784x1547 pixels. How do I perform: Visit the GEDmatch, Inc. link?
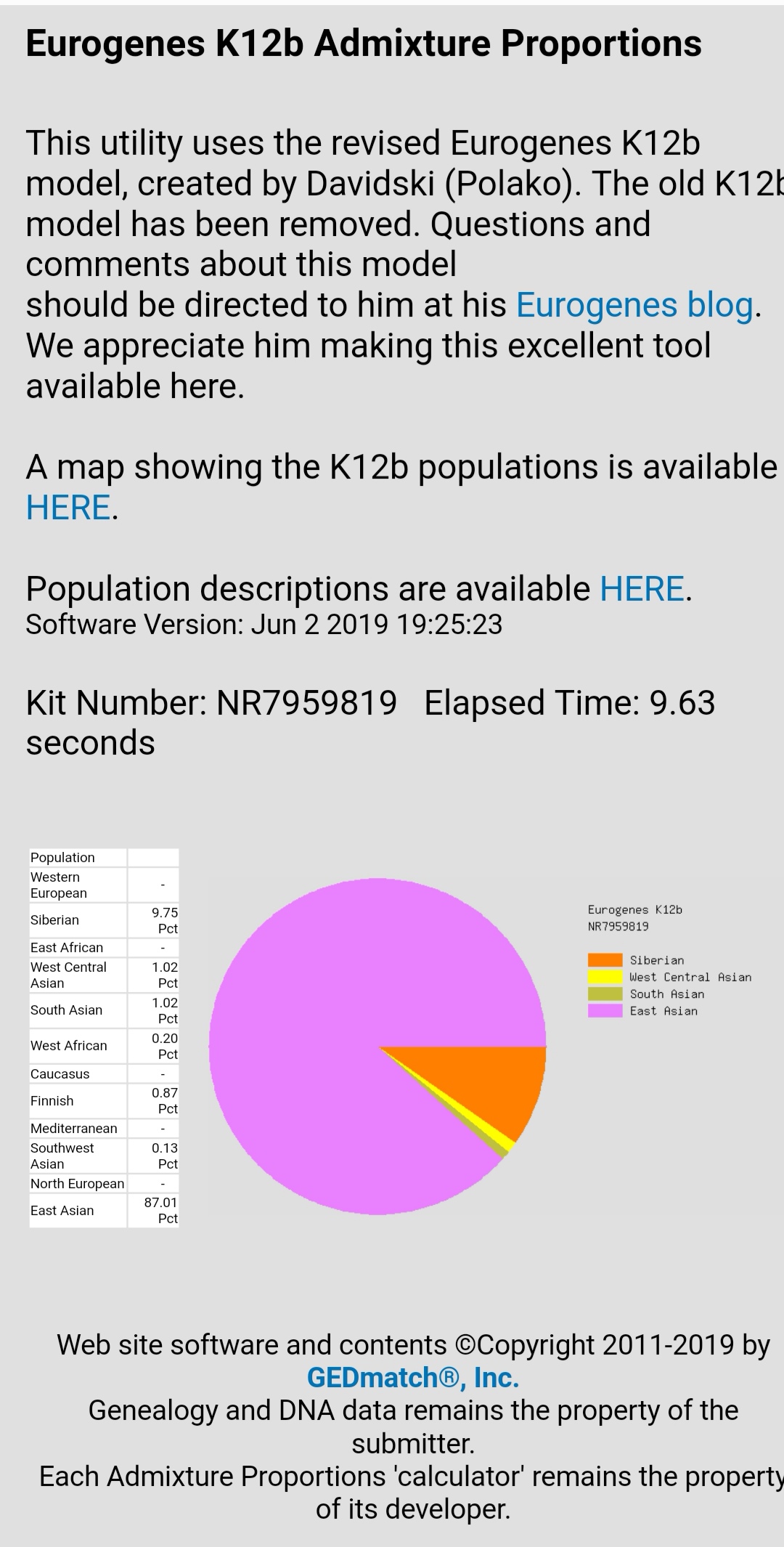413,1377
